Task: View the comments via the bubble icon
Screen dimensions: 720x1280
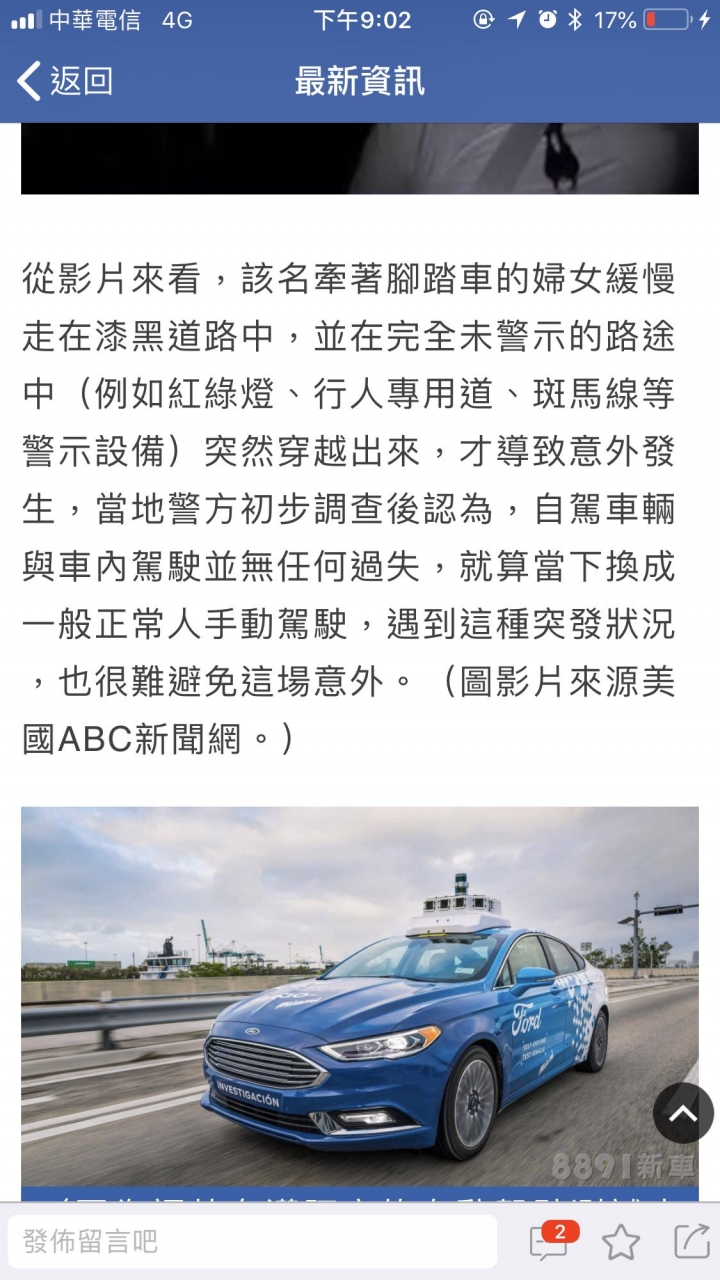Action: [x=549, y=1241]
